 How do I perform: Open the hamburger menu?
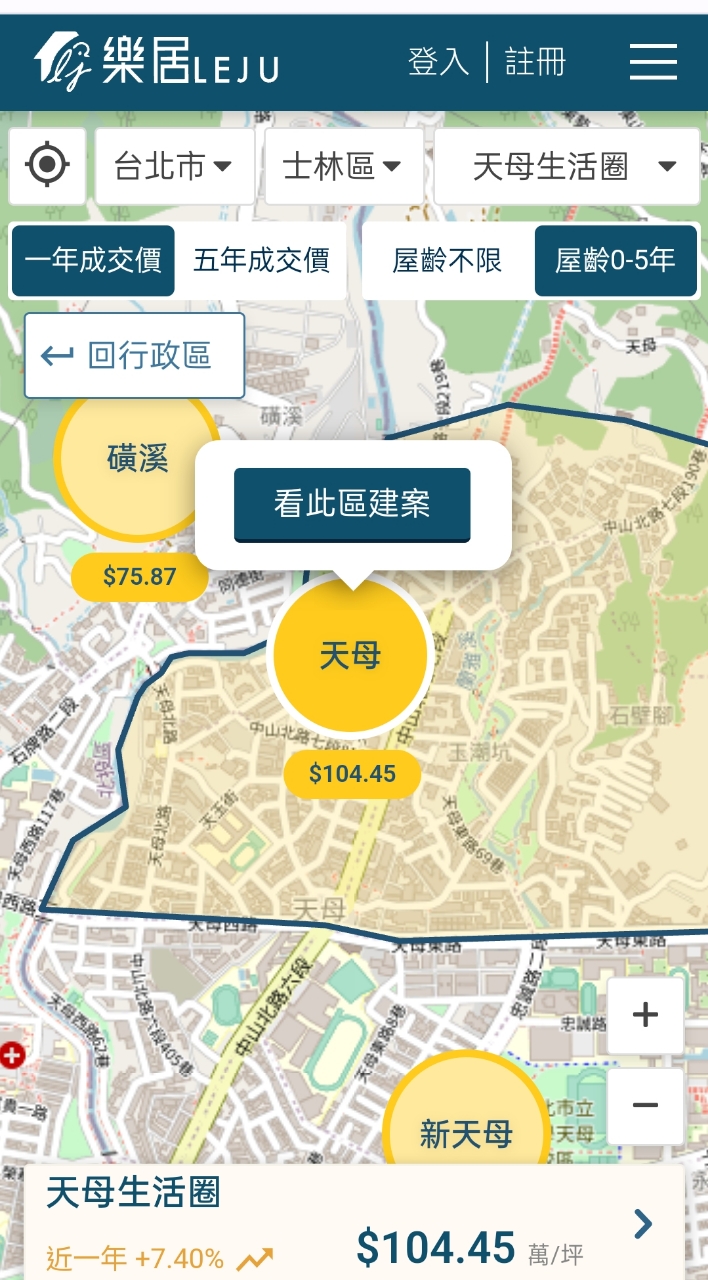653,62
